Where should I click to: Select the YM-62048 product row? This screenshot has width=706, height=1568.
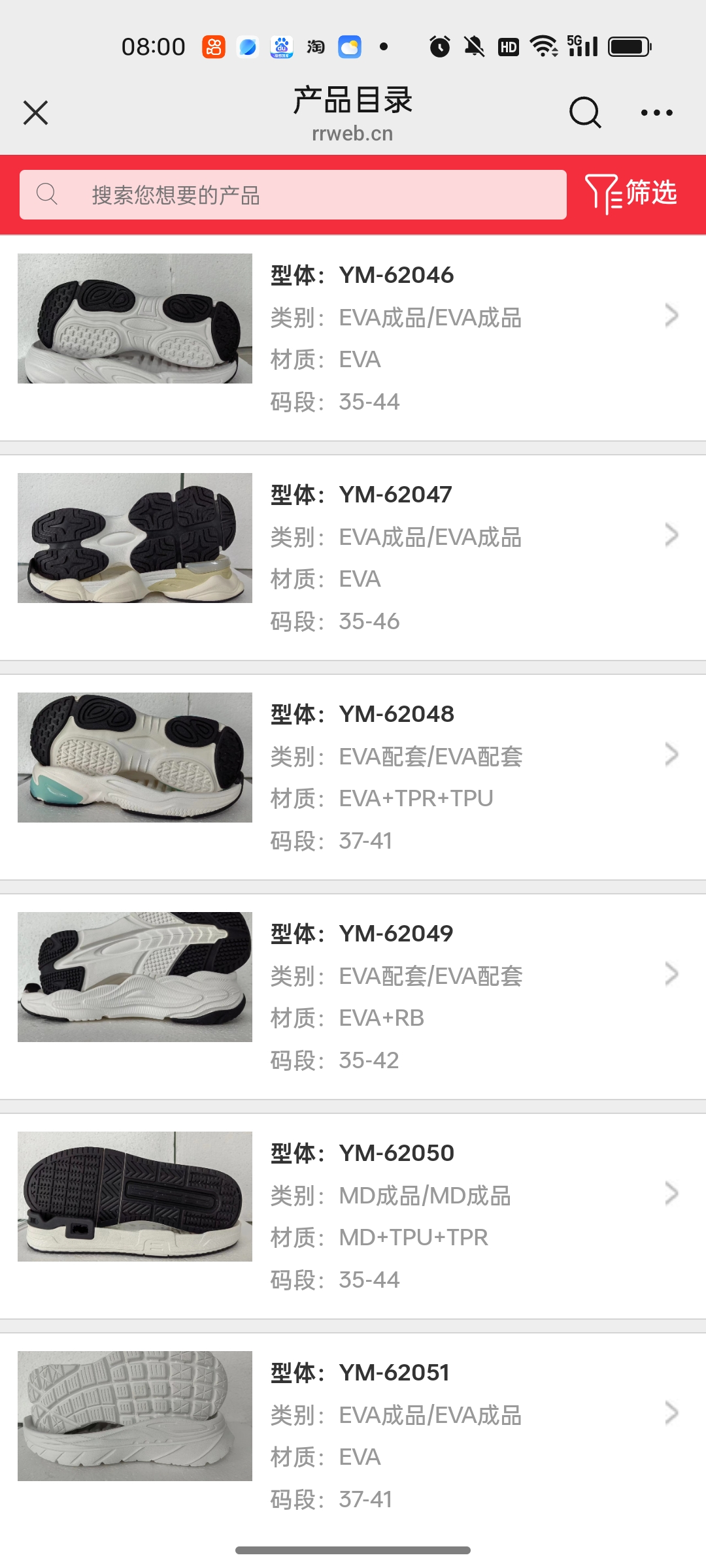[x=353, y=777]
